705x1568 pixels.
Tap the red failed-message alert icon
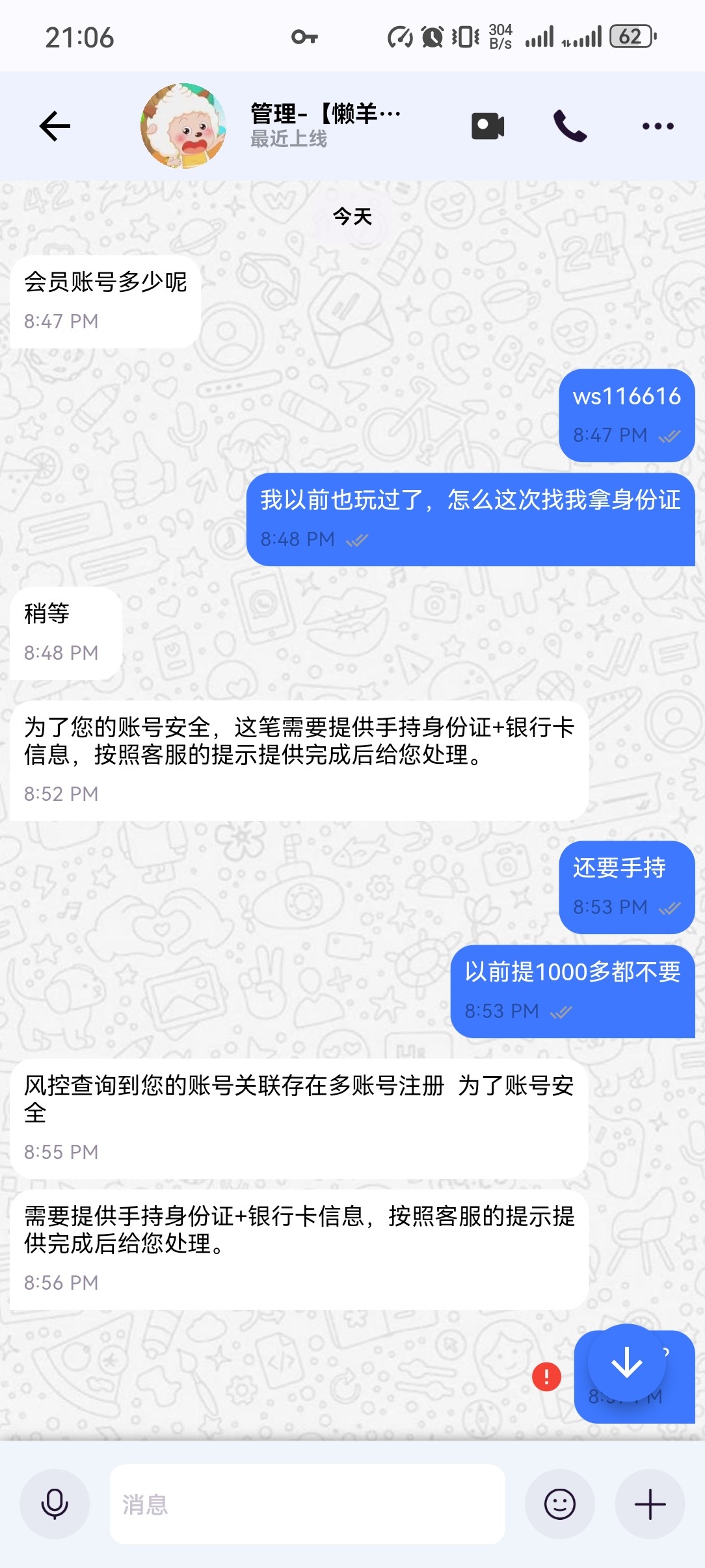[546, 1377]
